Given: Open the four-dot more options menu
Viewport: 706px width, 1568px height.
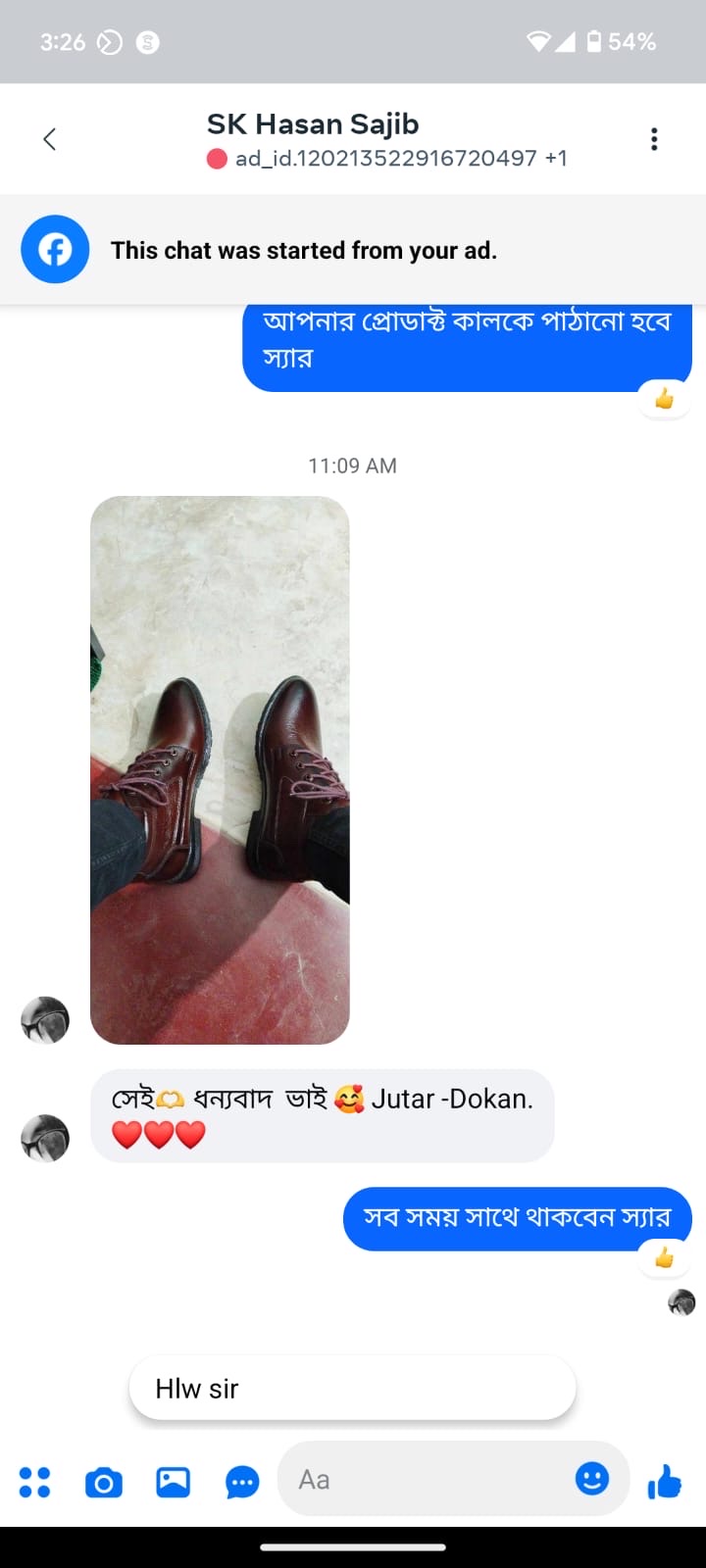Looking at the screenshot, I should [35, 1482].
